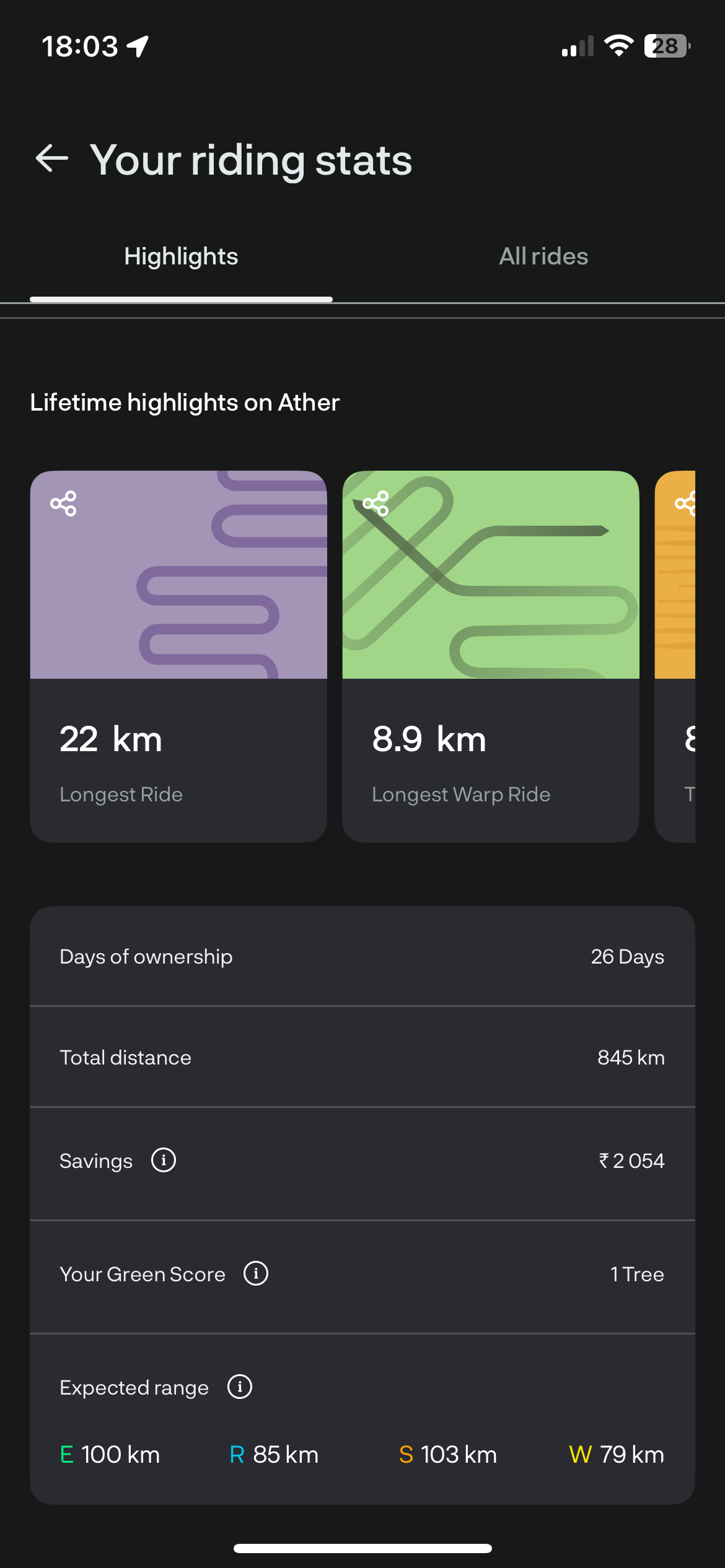Select the Highlights tab
The width and height of the screenshot is (725, 1568).
(x=181, y=256)
